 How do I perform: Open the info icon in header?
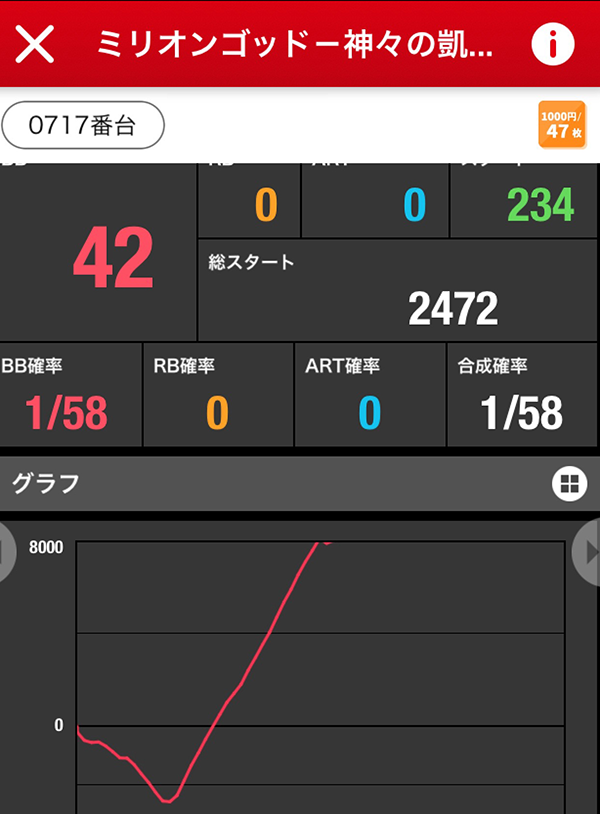[552, 44]
